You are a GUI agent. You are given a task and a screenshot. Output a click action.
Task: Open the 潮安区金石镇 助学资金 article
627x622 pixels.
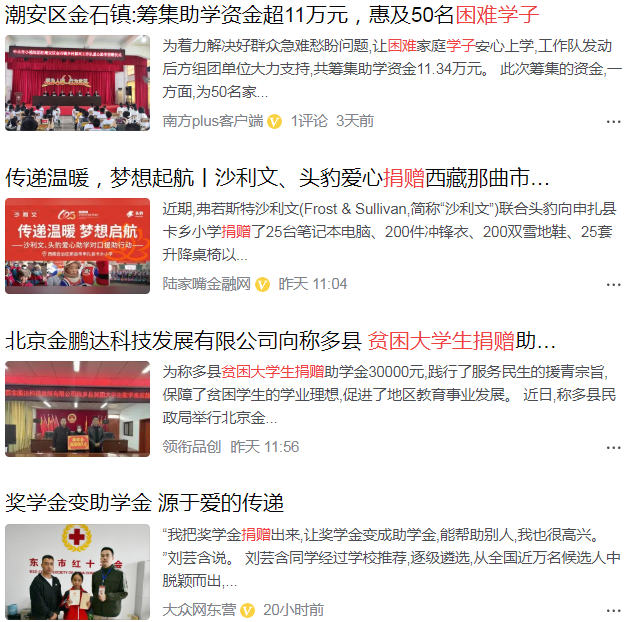[x=272, y=14]
